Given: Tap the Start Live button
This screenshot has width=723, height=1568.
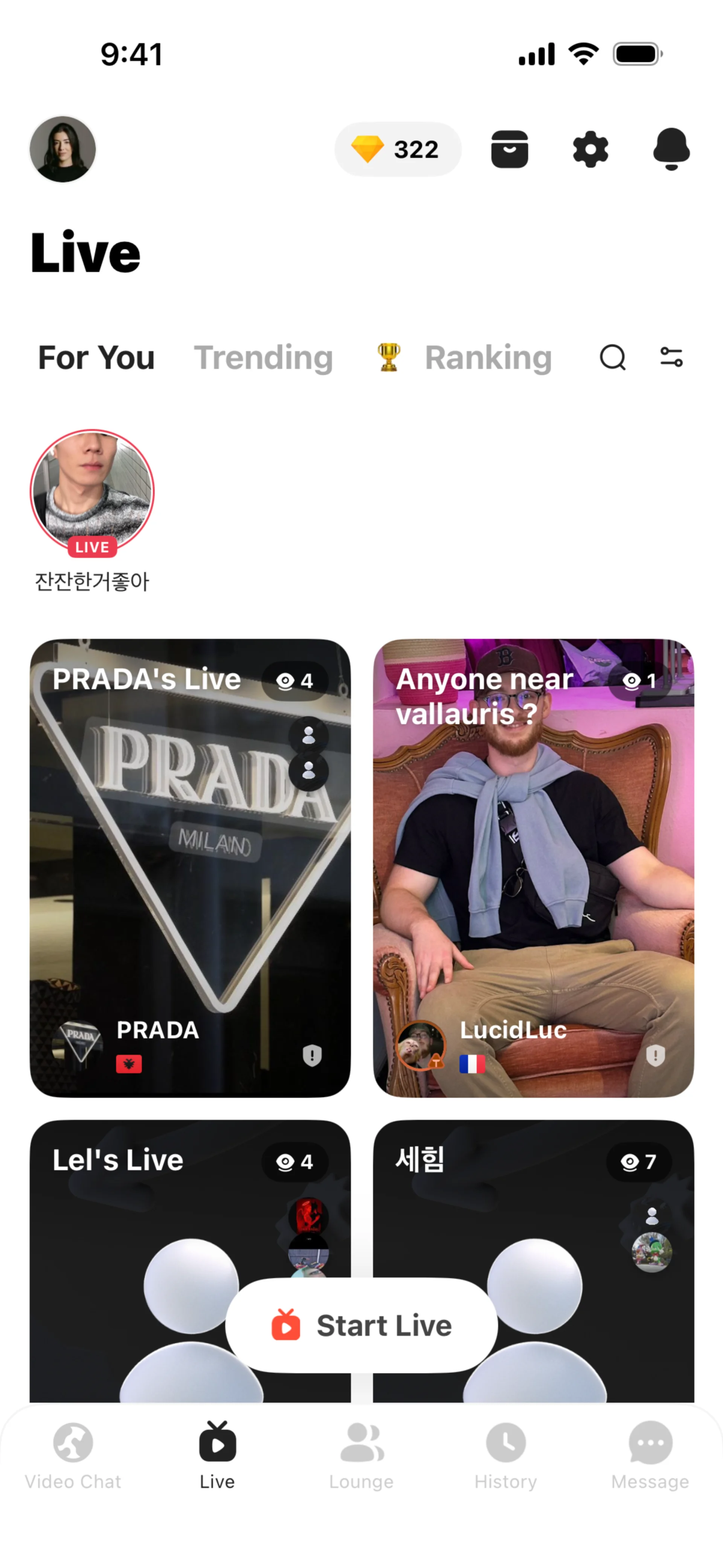Looking at the screenshot, I should click(x=361, y=1325).
